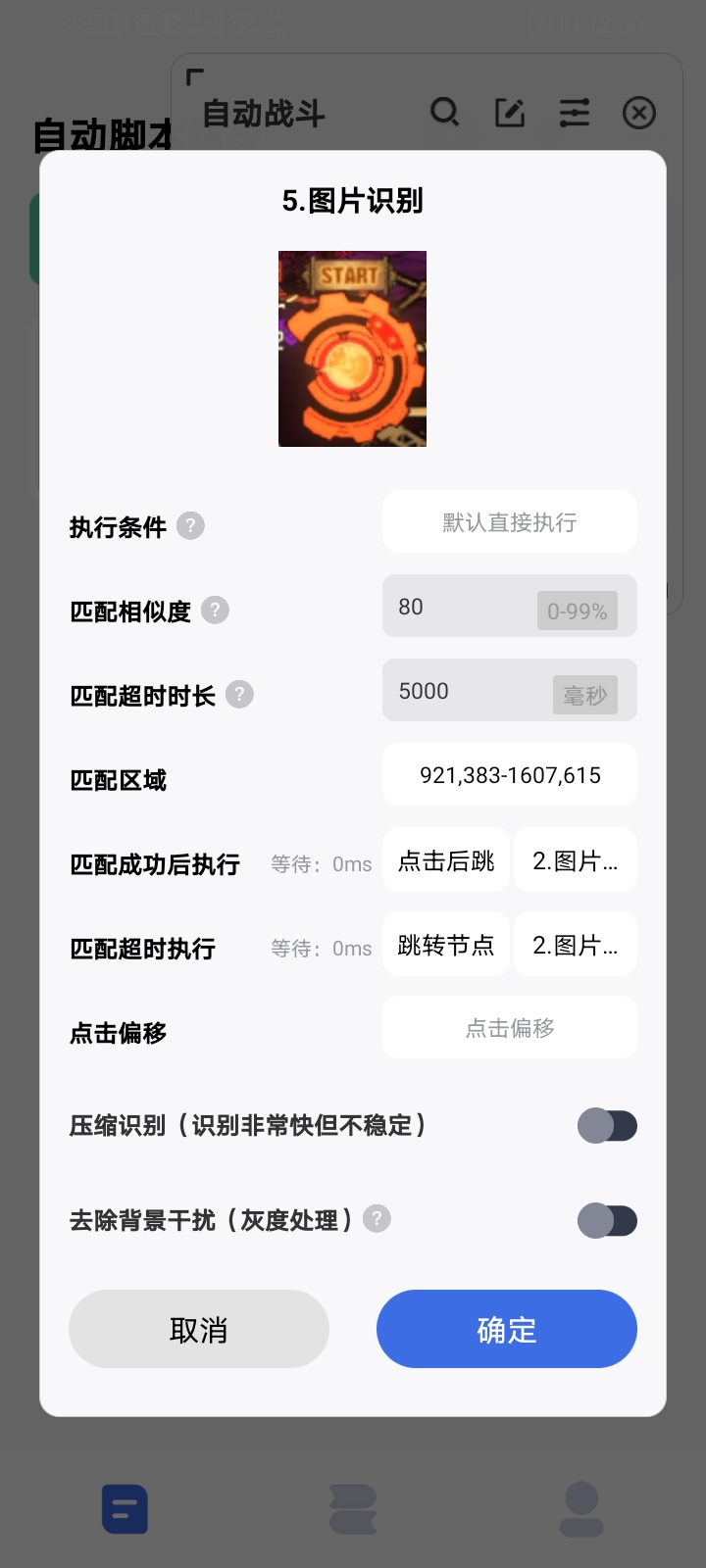The image size is (706, 1568).
Task: Show the help tip for 执行条件
Action: (190, 526)
